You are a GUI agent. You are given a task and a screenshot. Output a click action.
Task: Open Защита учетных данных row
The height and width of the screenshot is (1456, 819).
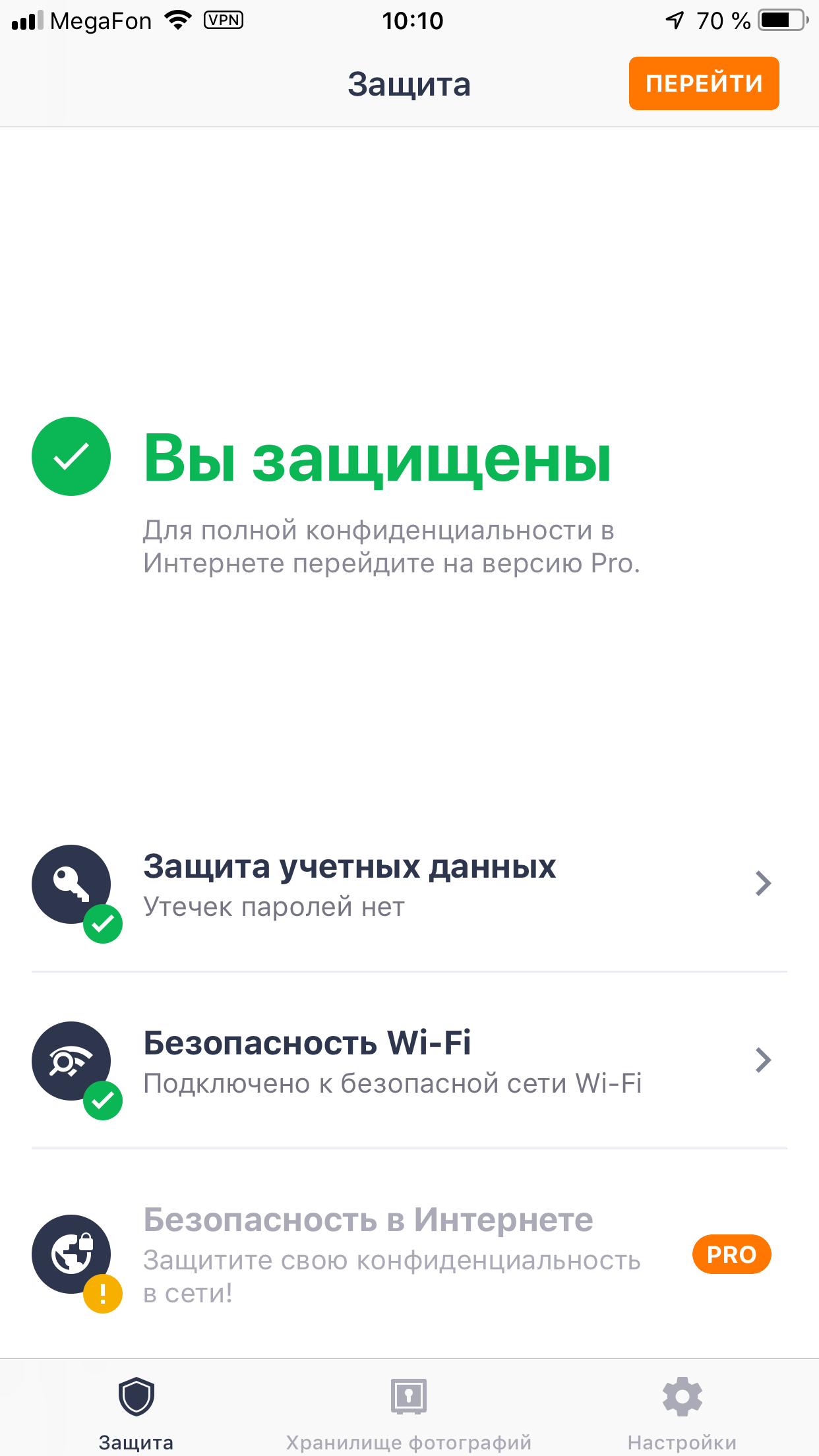tap(409, 885)
